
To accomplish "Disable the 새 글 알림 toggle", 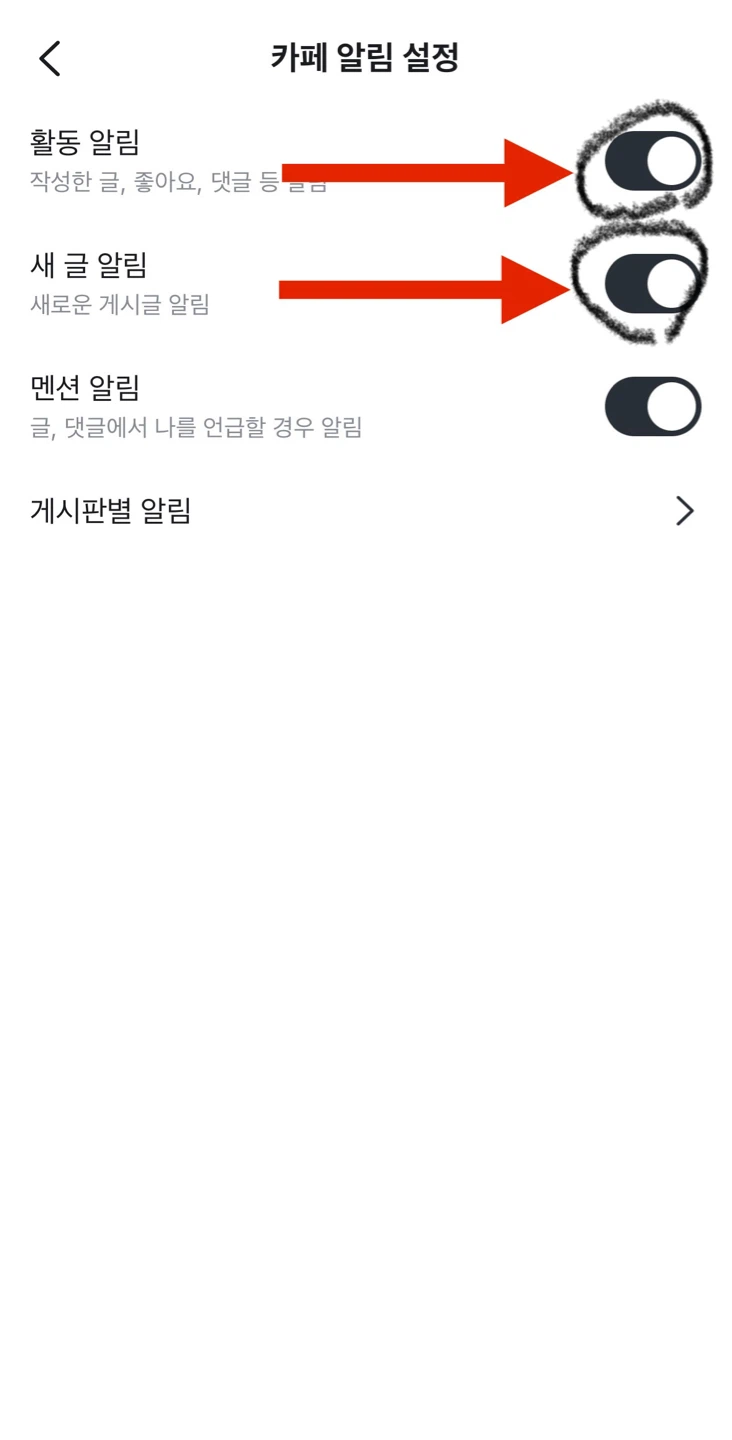I will [x=653, y=284].
